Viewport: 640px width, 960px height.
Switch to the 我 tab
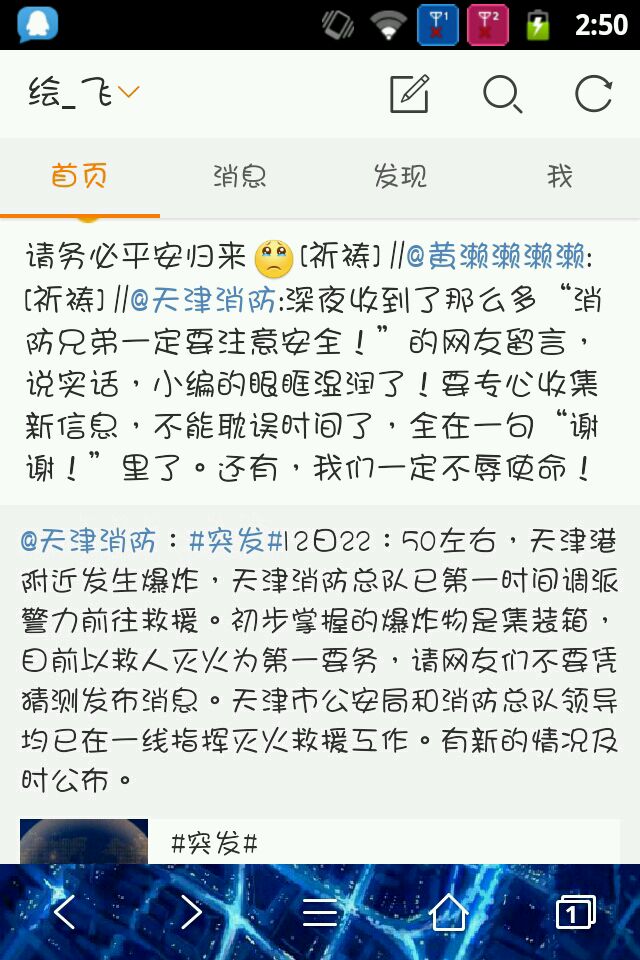click(560, 177)
